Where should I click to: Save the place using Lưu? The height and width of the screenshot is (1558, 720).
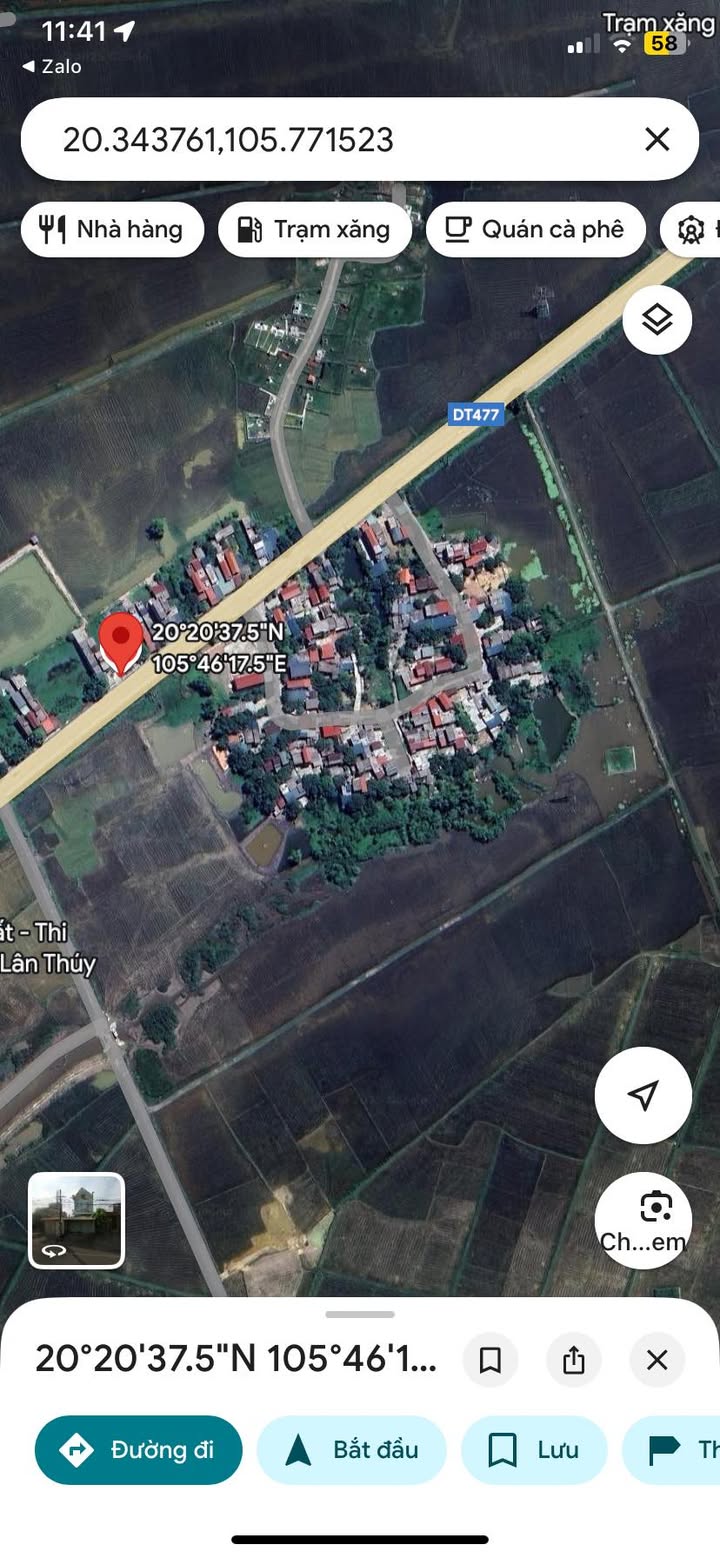coord(534,1450)
